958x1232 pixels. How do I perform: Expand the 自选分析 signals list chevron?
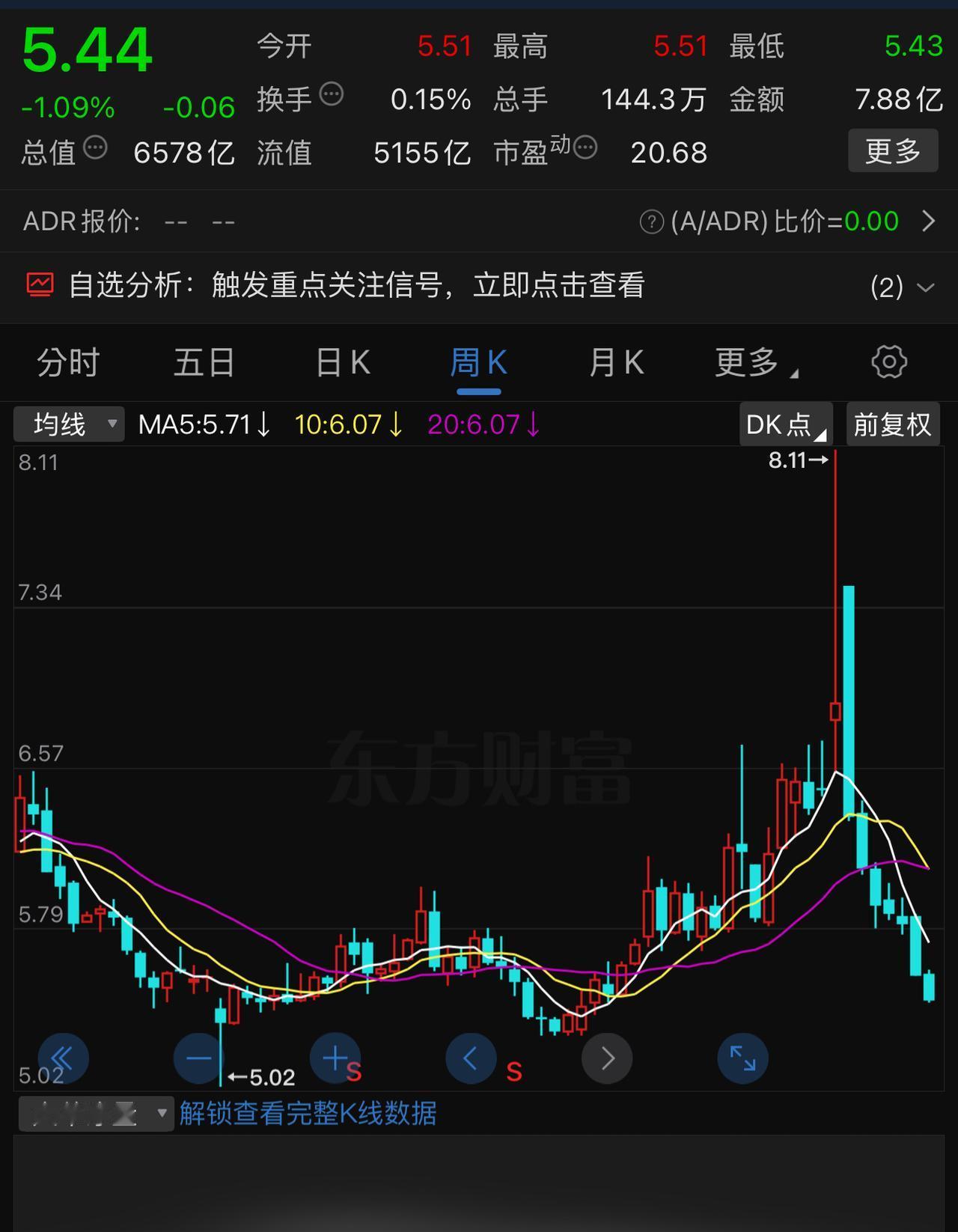pyautogui.click(x=926, y=286)
